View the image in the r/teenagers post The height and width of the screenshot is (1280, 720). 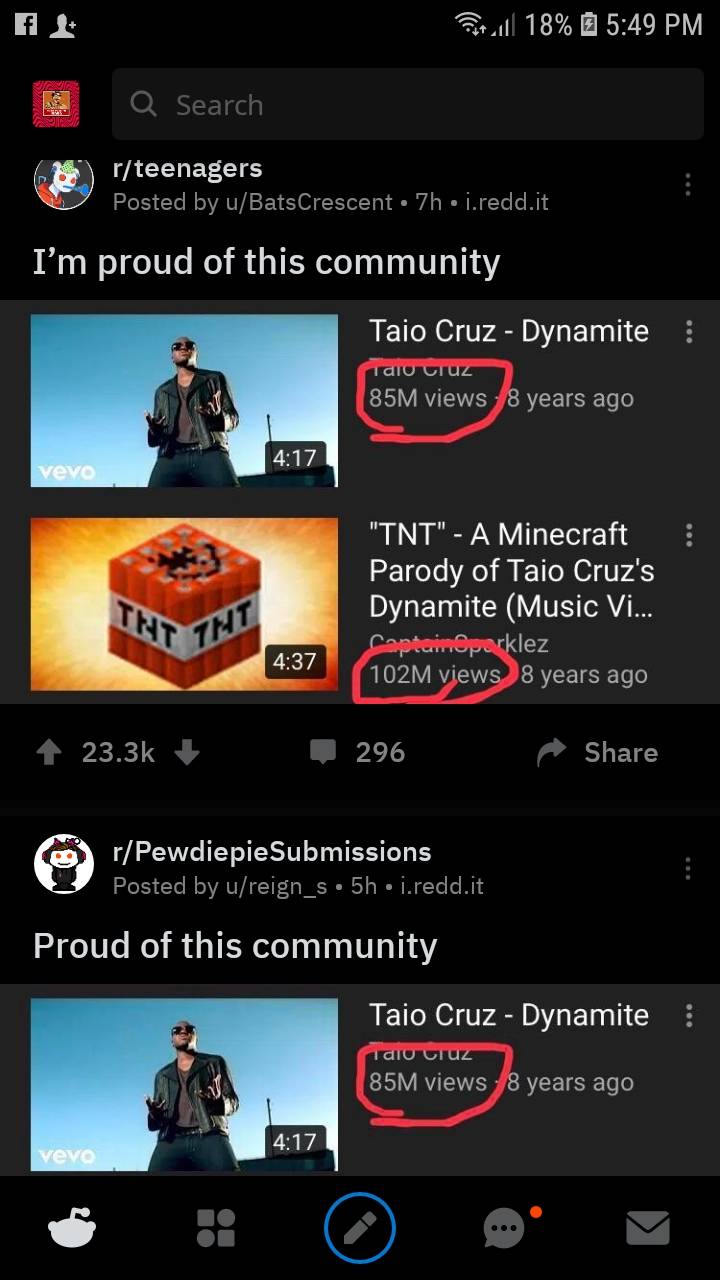pyautogui.click(x=360, y=500)
